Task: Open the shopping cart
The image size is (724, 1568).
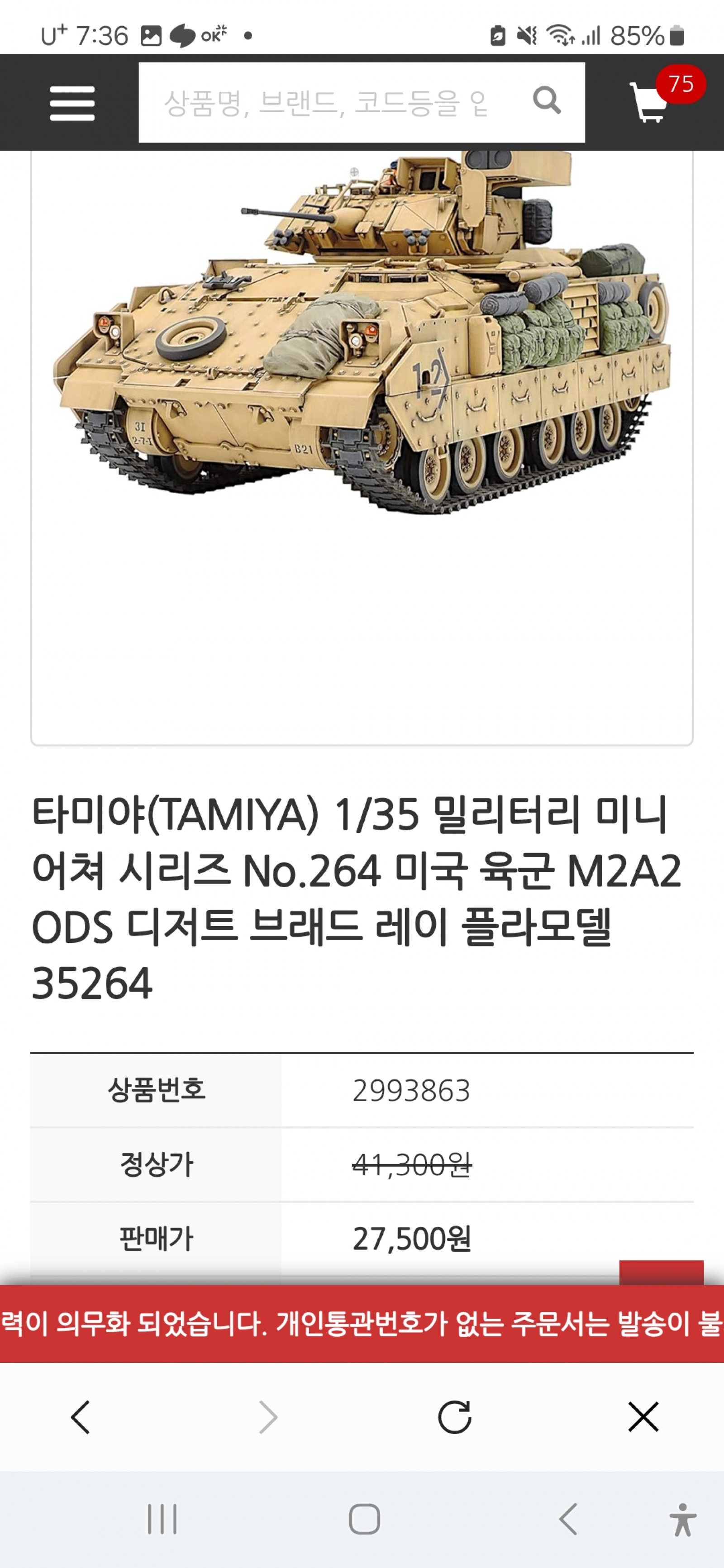Action: 649,102
